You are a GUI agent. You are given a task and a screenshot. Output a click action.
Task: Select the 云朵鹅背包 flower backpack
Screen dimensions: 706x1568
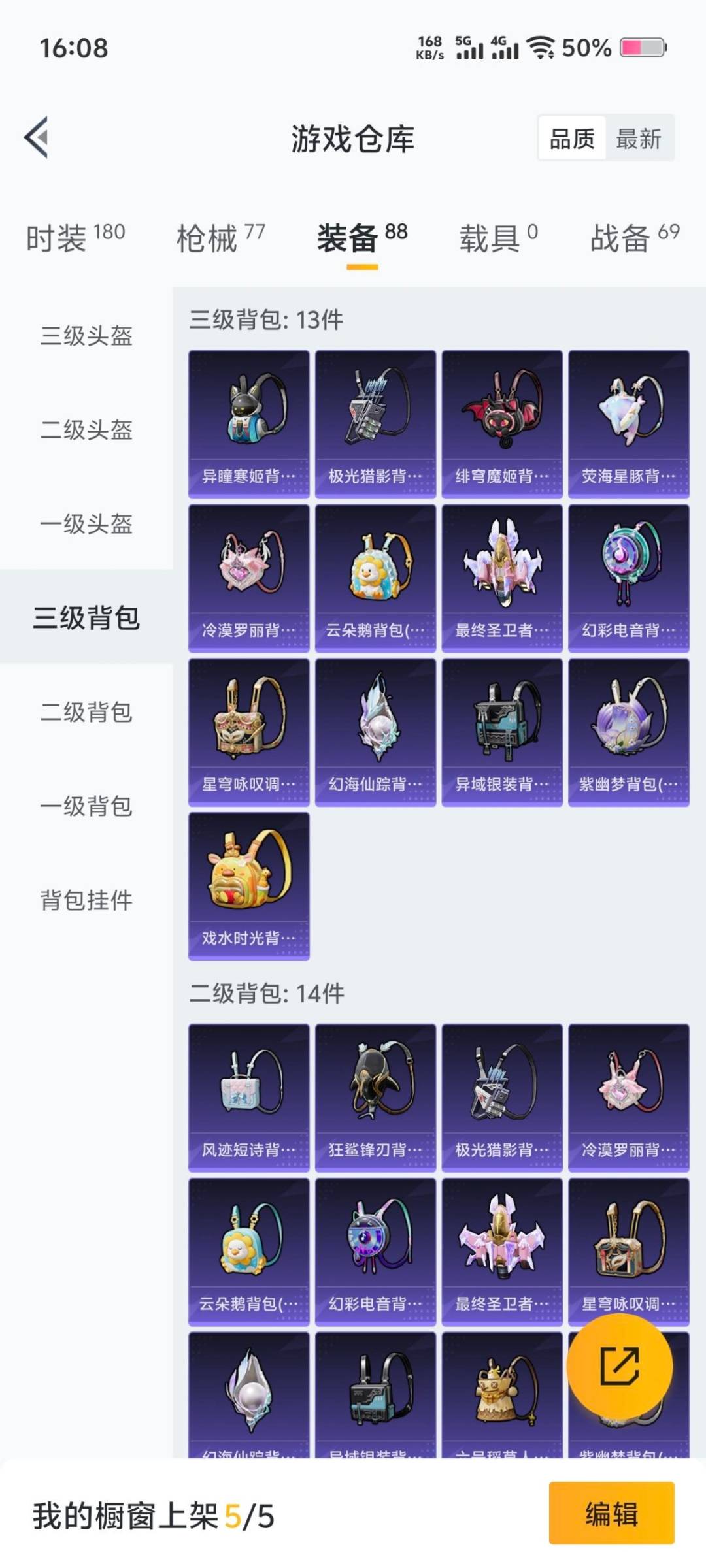click(x=375, y=575)
